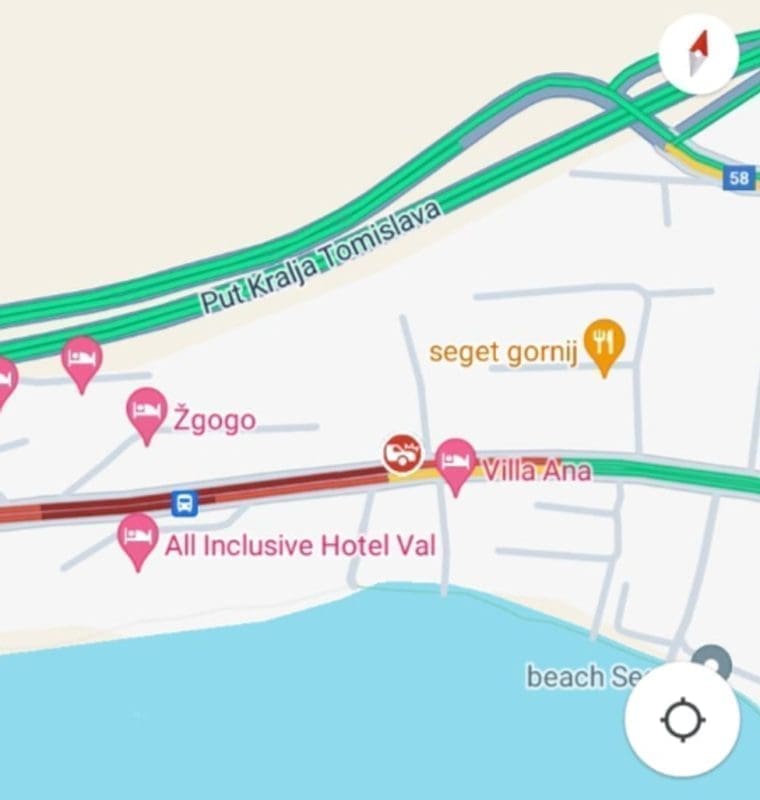Open the bus stop marker
This screenshot has width=760, height=800.
(184, 503)
